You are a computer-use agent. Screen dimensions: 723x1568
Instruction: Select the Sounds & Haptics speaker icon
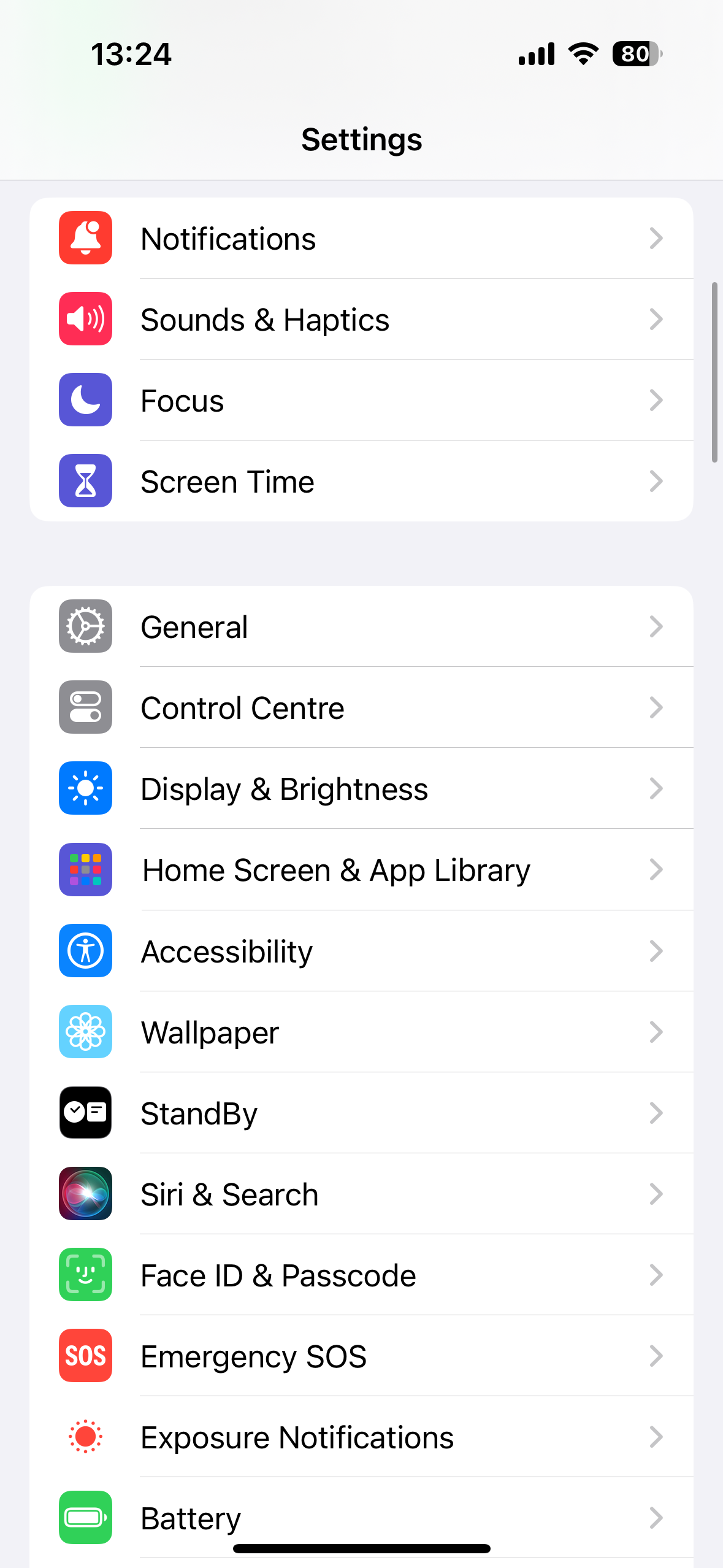[85, 319]
